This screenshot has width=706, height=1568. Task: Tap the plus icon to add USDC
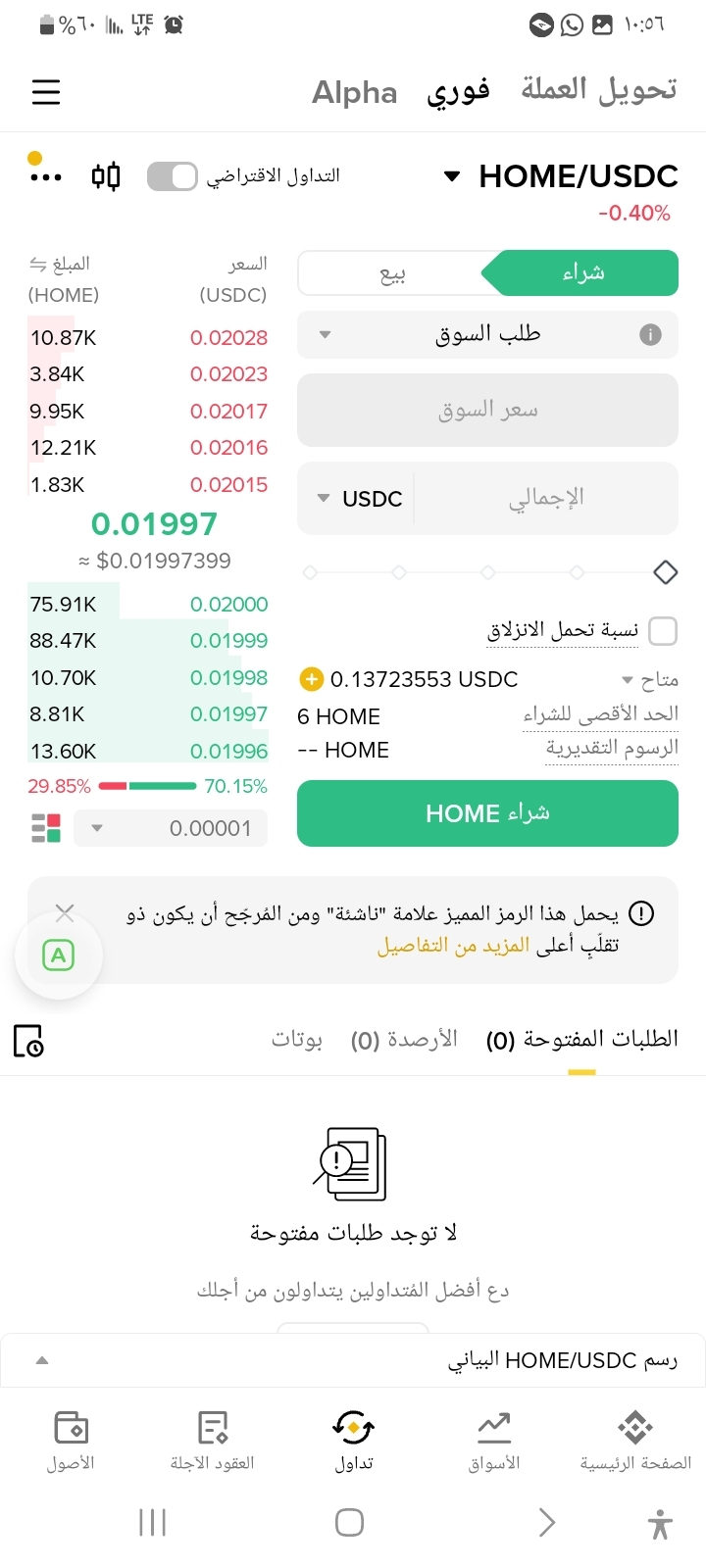(311, 679)
